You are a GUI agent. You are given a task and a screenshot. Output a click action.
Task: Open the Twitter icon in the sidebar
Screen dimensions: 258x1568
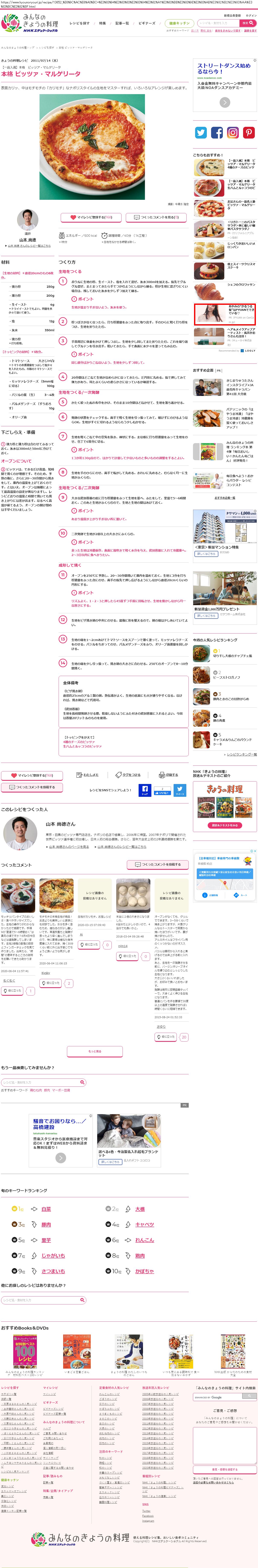tap(201, 133)
